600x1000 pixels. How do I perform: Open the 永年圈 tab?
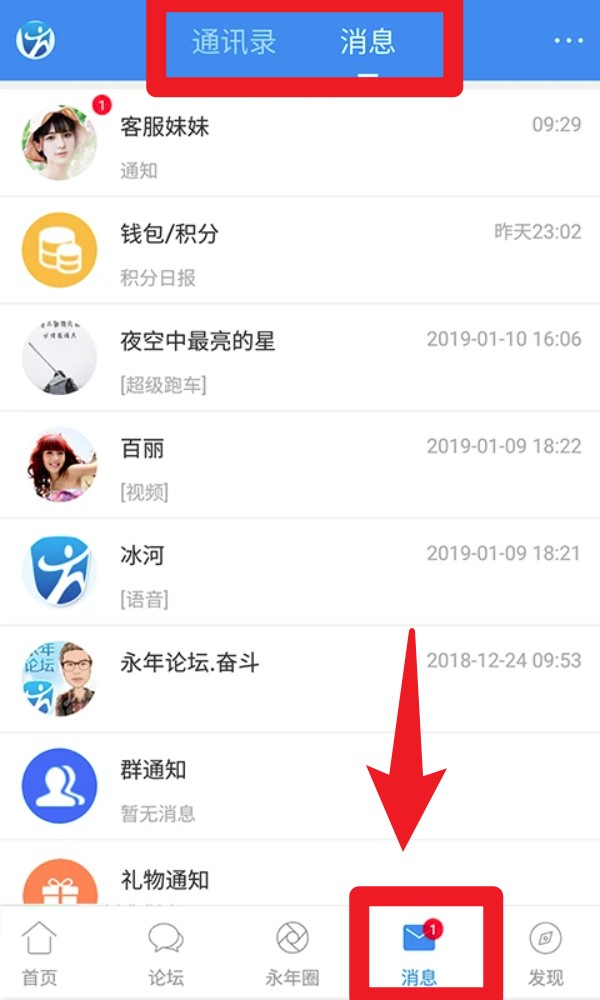click(292, 954)
